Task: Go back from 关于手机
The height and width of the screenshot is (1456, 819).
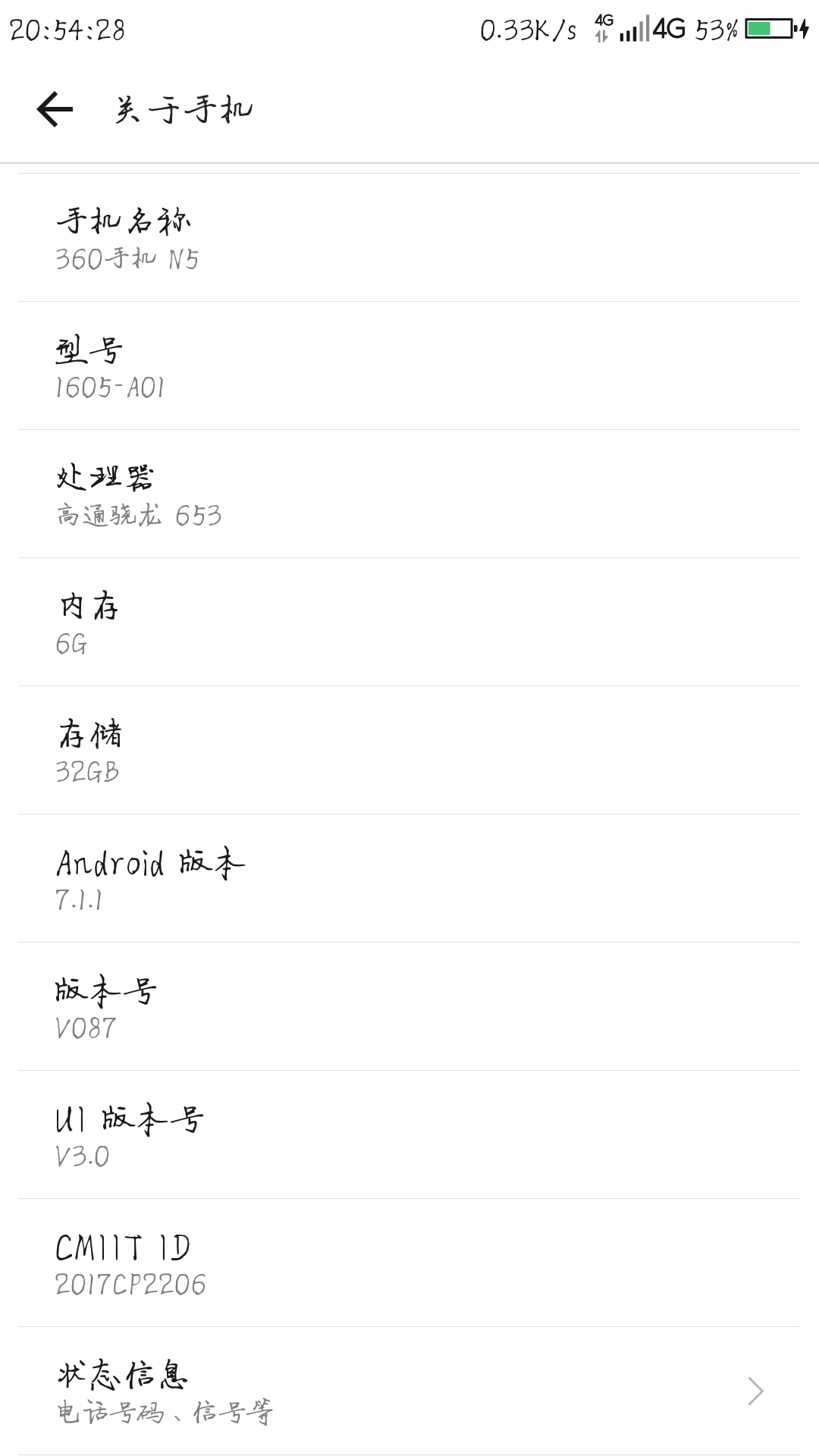Action: pos(55,110)
